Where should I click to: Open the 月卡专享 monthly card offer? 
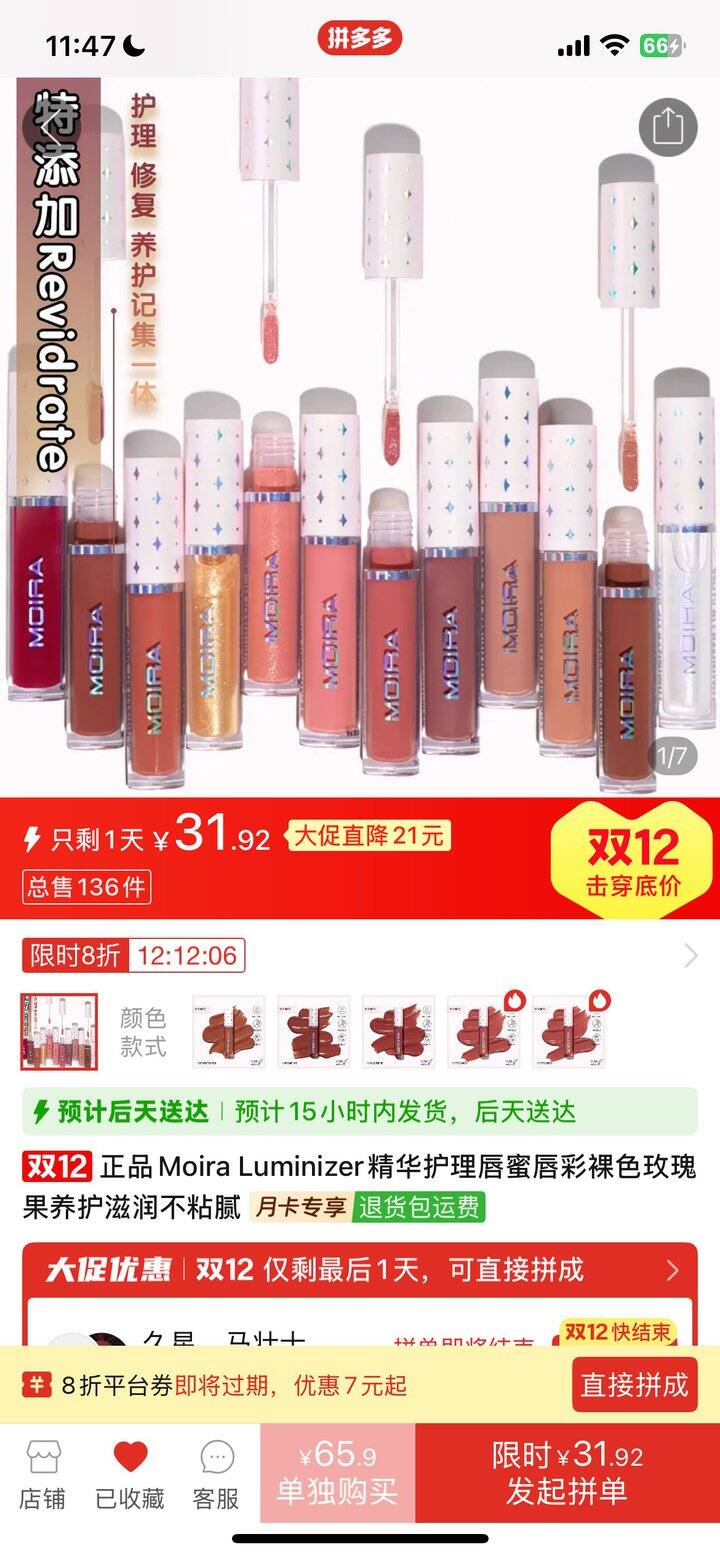pos(299,1207)
